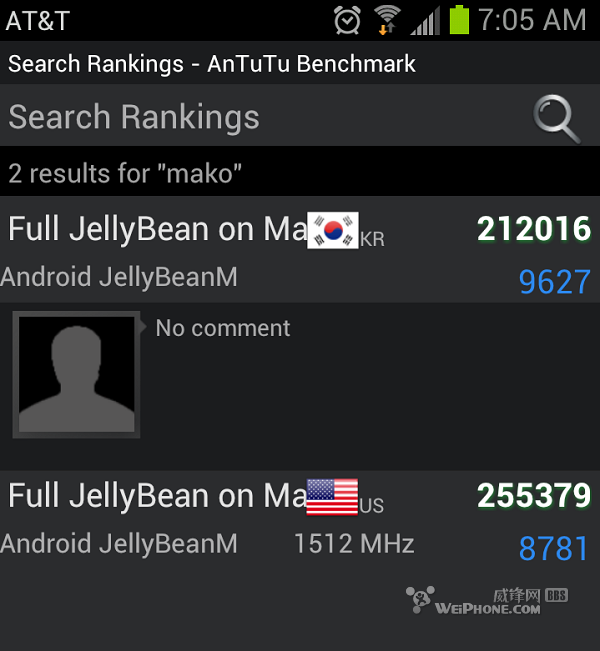
Task: Tap the magnifying glass search icon
Action: (556, 118)
